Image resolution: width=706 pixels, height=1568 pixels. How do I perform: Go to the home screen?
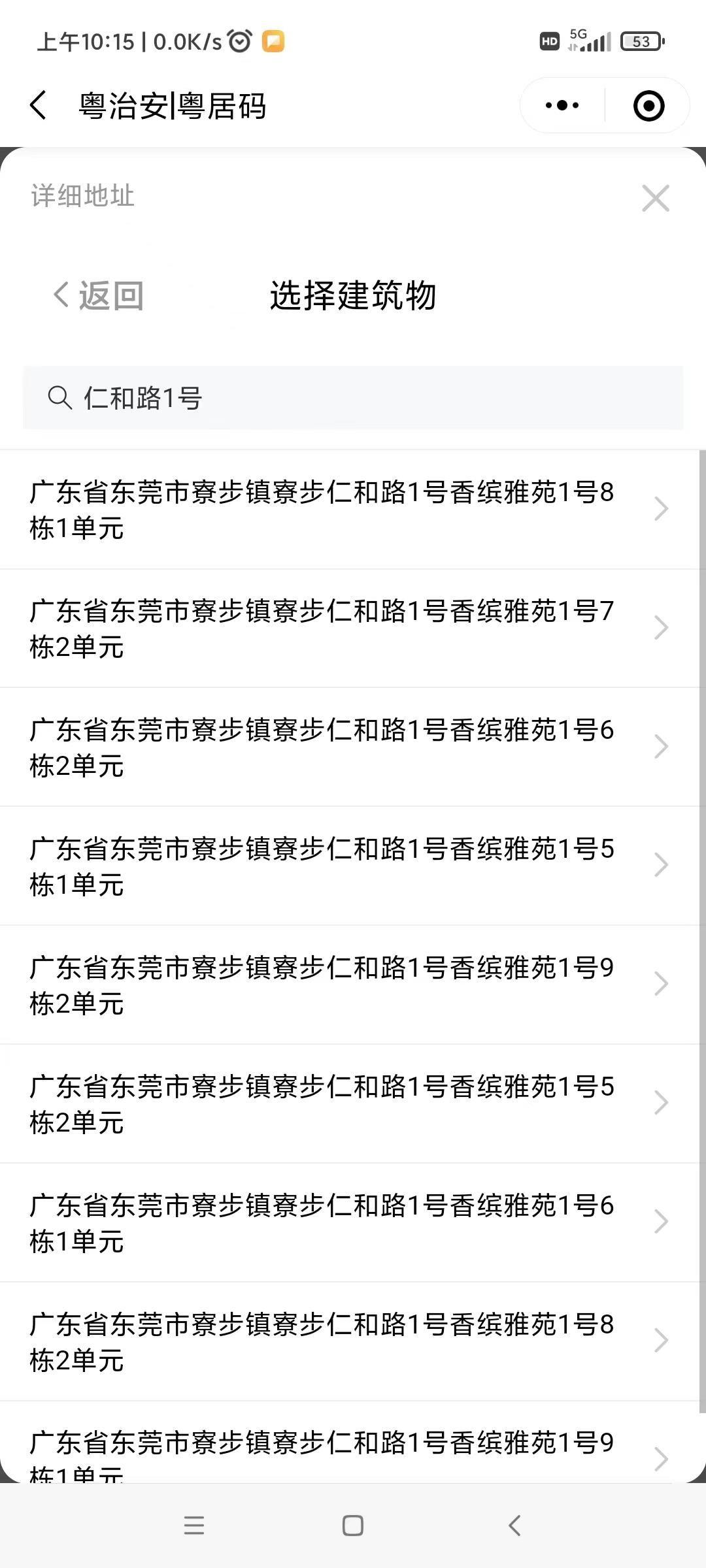click(x=353, y=1526)
